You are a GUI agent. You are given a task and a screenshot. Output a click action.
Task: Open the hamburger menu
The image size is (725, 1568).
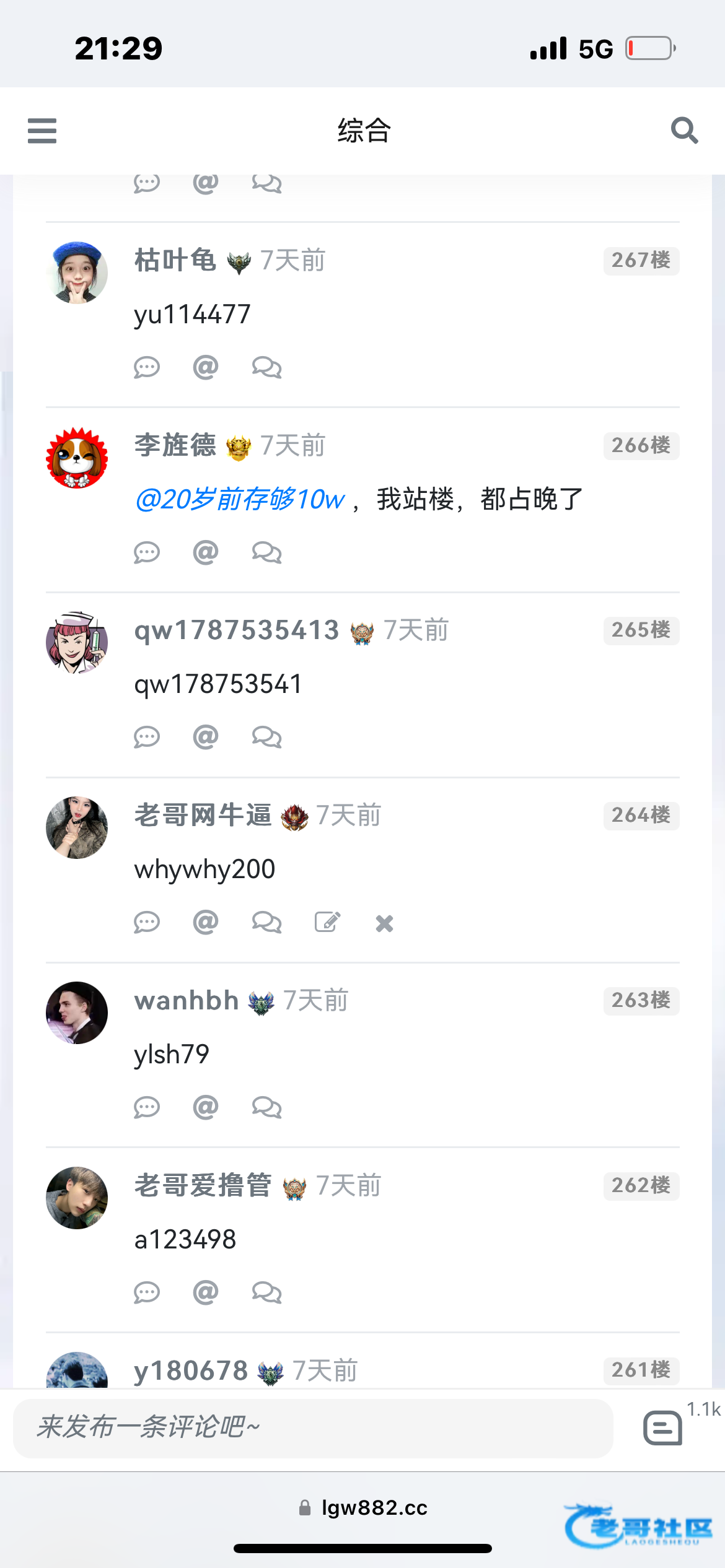click(x=42, y=131)
